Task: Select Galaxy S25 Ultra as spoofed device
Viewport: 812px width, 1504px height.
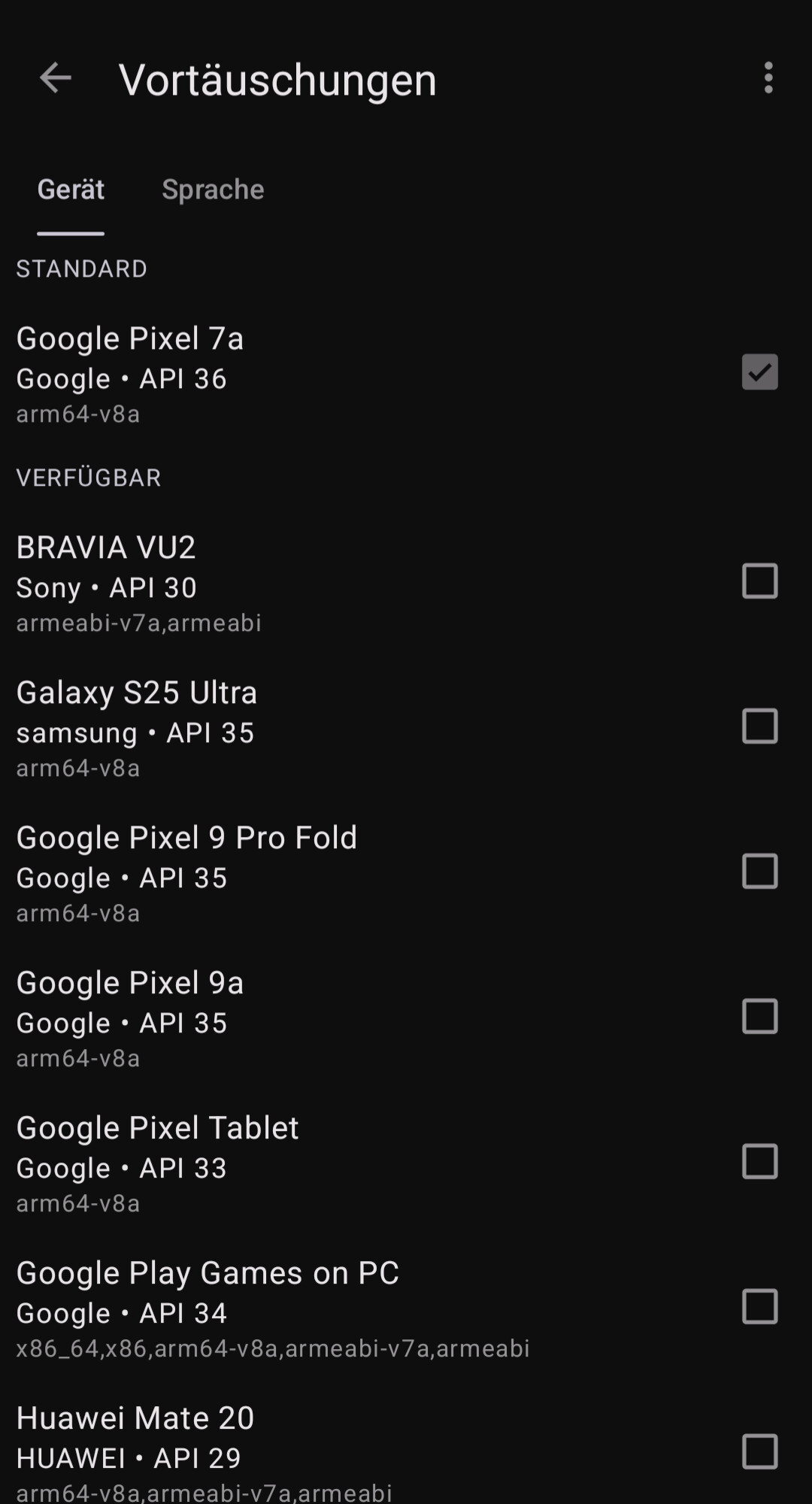Action: tap(759, 726)
